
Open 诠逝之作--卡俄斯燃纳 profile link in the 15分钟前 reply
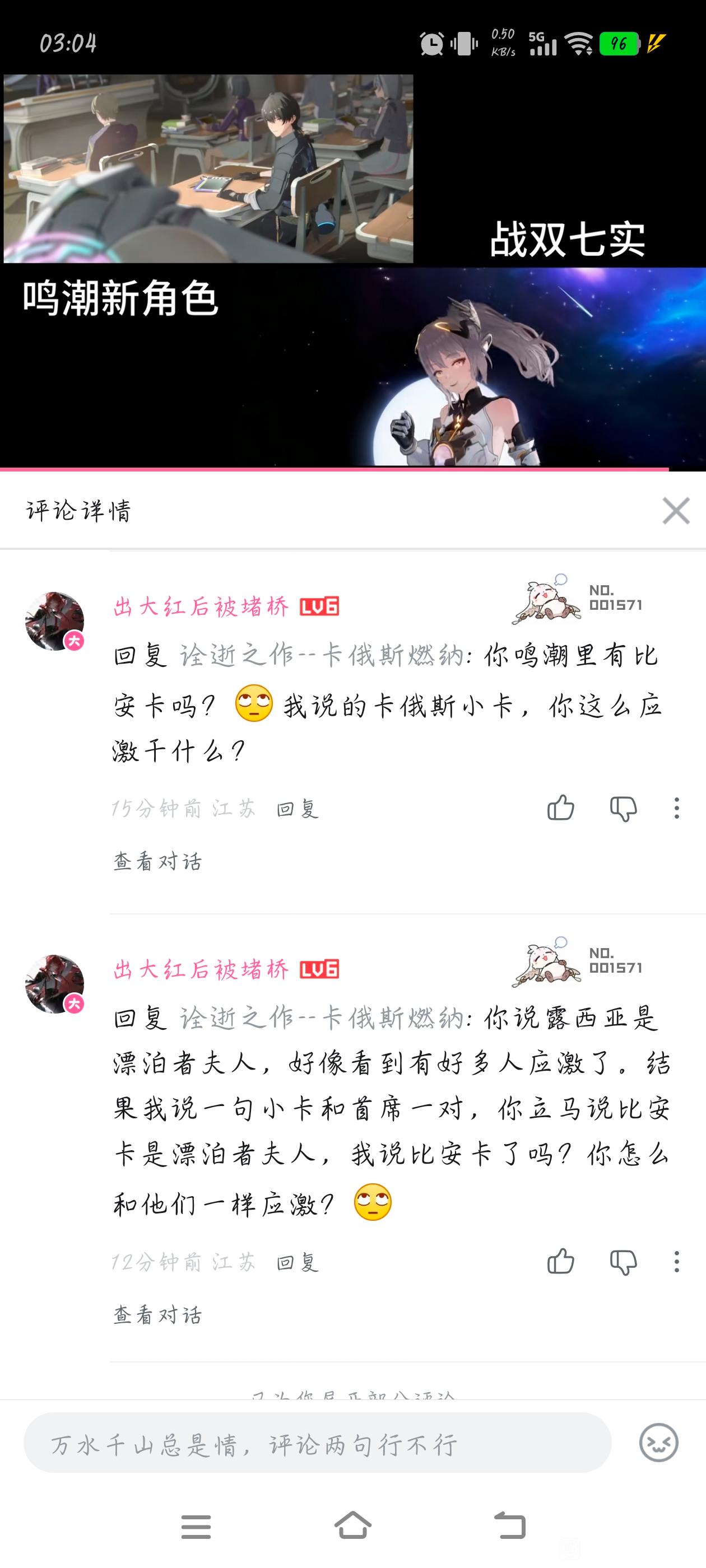coord(322,656)
